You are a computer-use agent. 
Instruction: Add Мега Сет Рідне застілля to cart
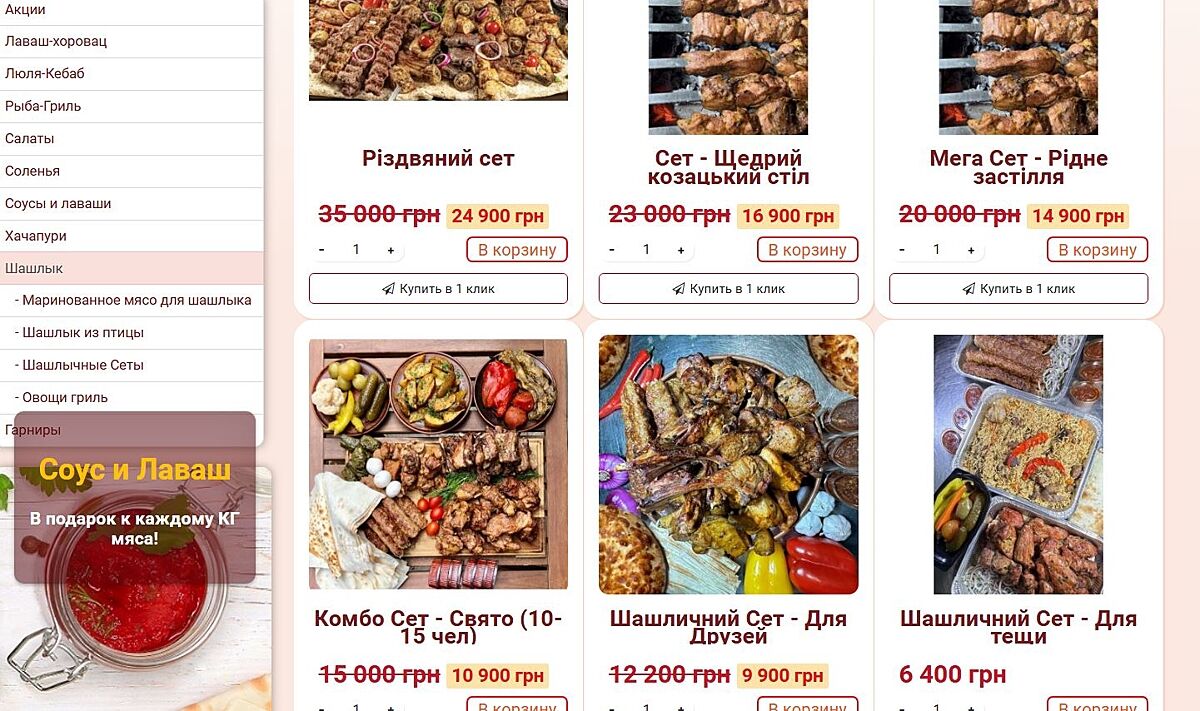point(1097,250)
